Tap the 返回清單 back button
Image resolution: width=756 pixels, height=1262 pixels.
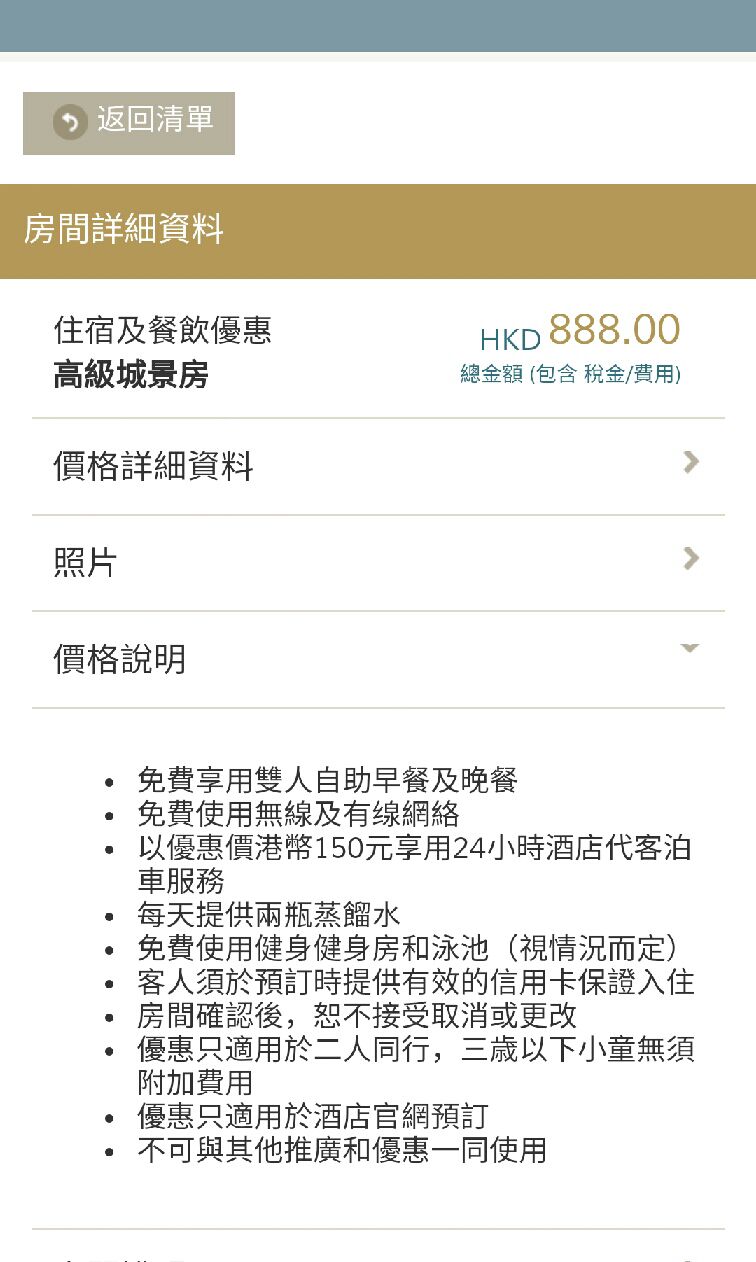coord(129,123)
